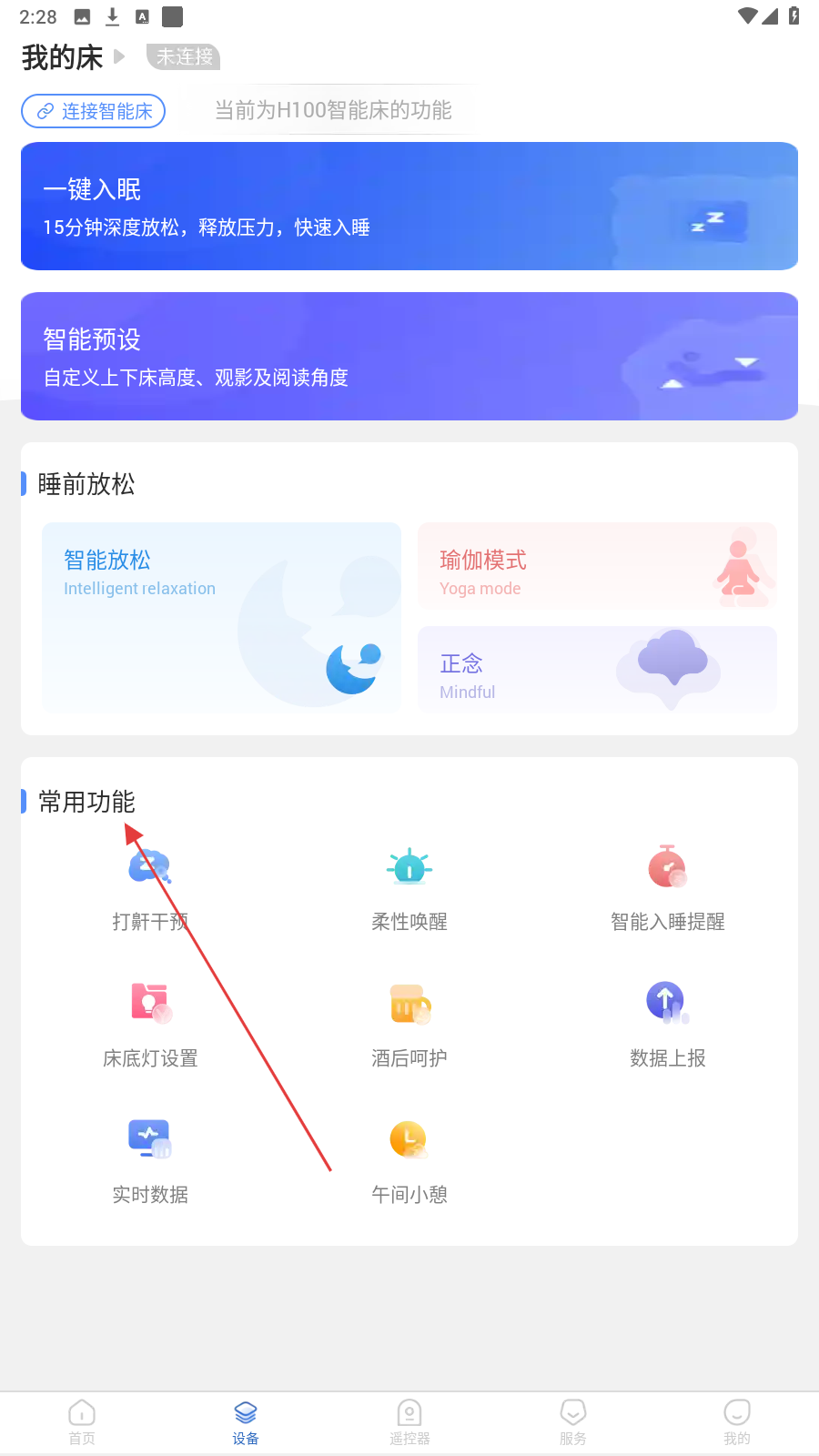Select 智能放松 Intelligent relaxation
This screenshot has width=819, height=1456.
click(221, 617)
